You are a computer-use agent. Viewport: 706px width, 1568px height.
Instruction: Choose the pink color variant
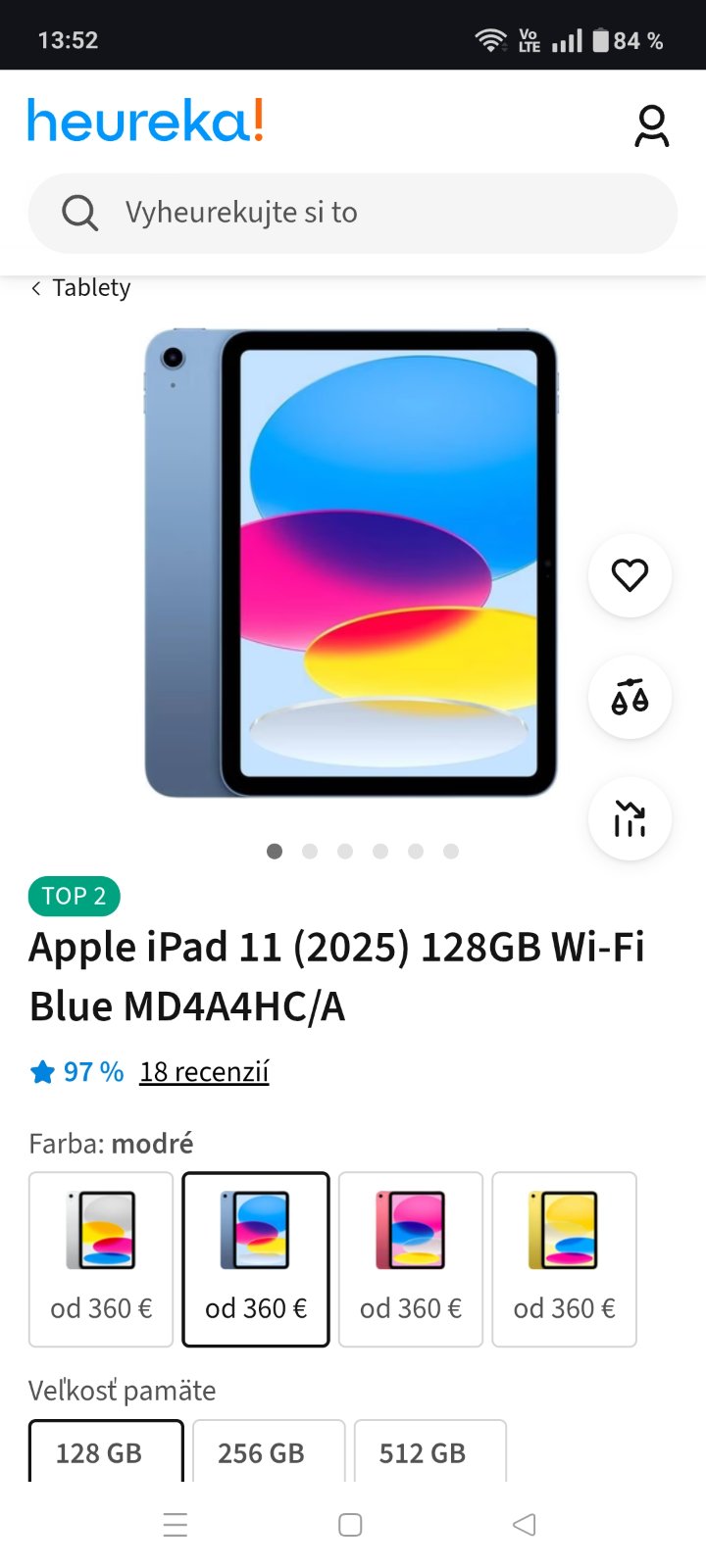tap(411, 1259)
